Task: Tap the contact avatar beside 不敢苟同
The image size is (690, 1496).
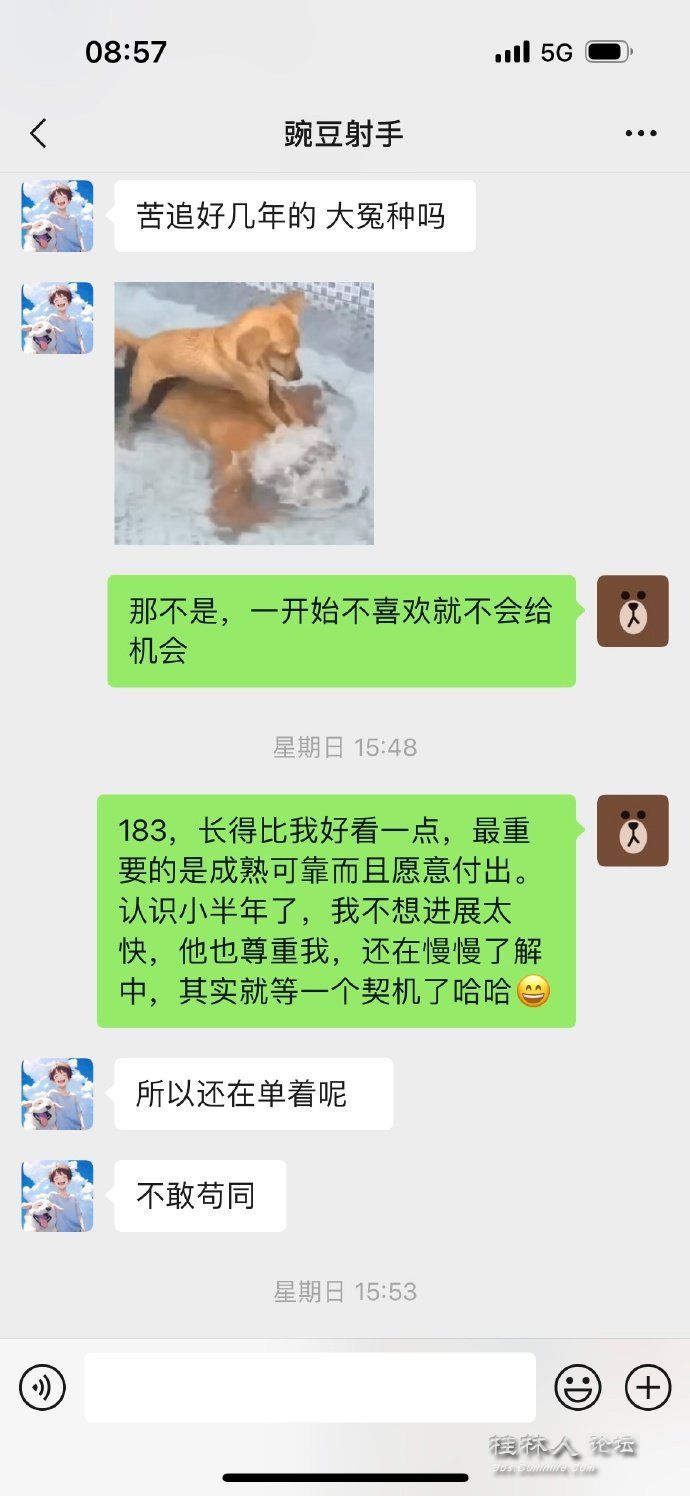Action: coord(58,1195)
